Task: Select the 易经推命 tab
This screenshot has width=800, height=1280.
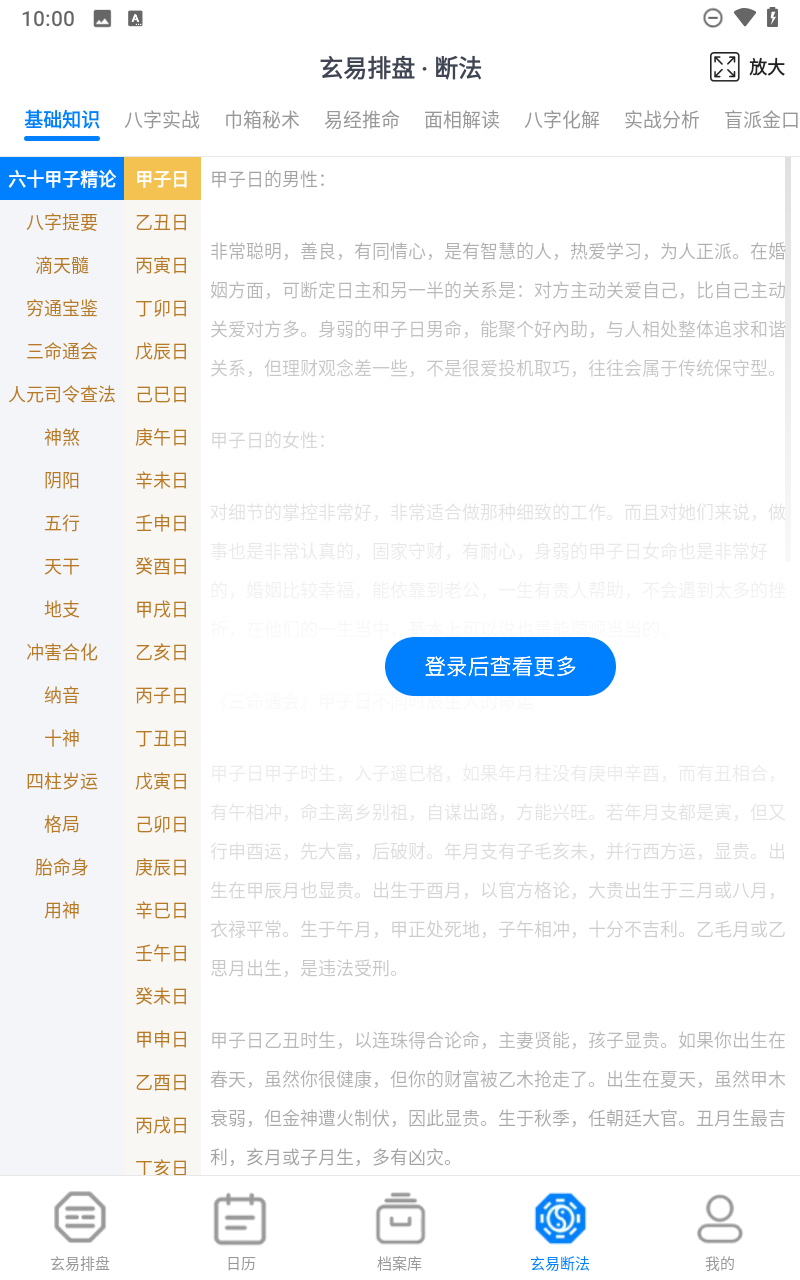Action: click(362, 120)
